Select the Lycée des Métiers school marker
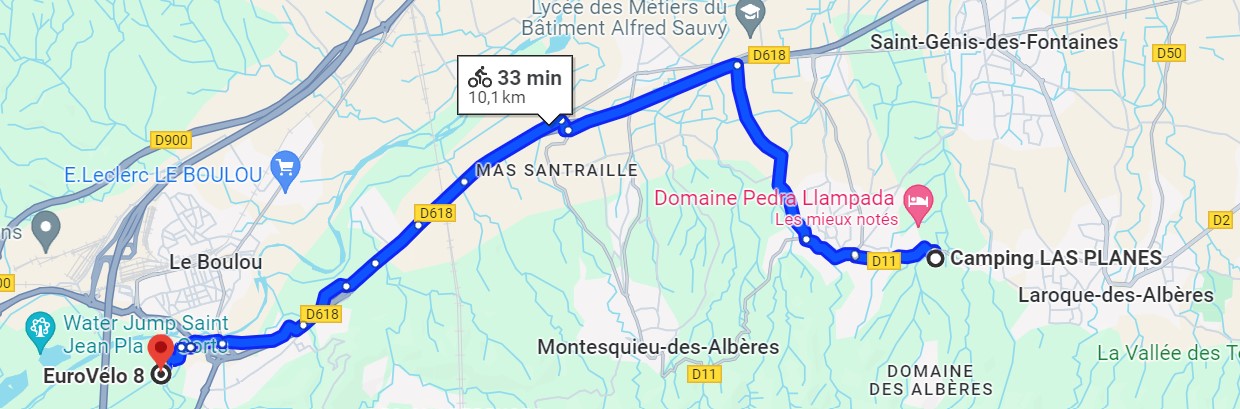1240x409 pixels. [x=749, y=14]
